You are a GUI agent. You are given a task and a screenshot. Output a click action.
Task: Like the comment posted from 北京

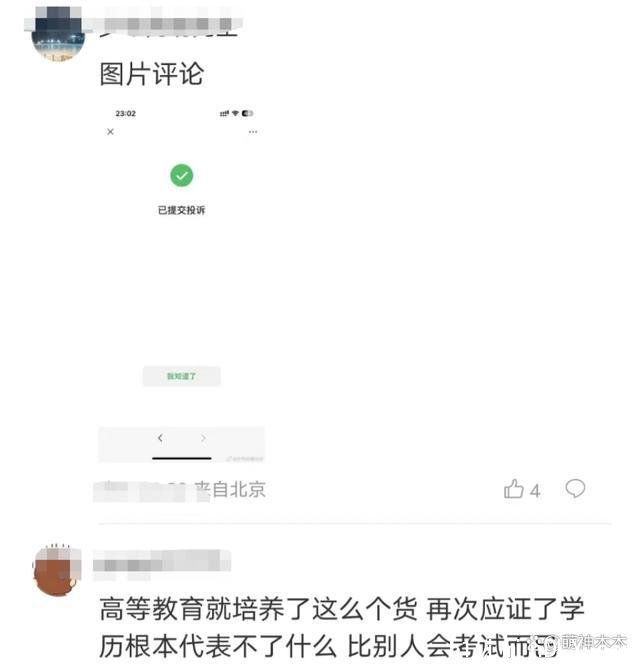pos(514,489)
